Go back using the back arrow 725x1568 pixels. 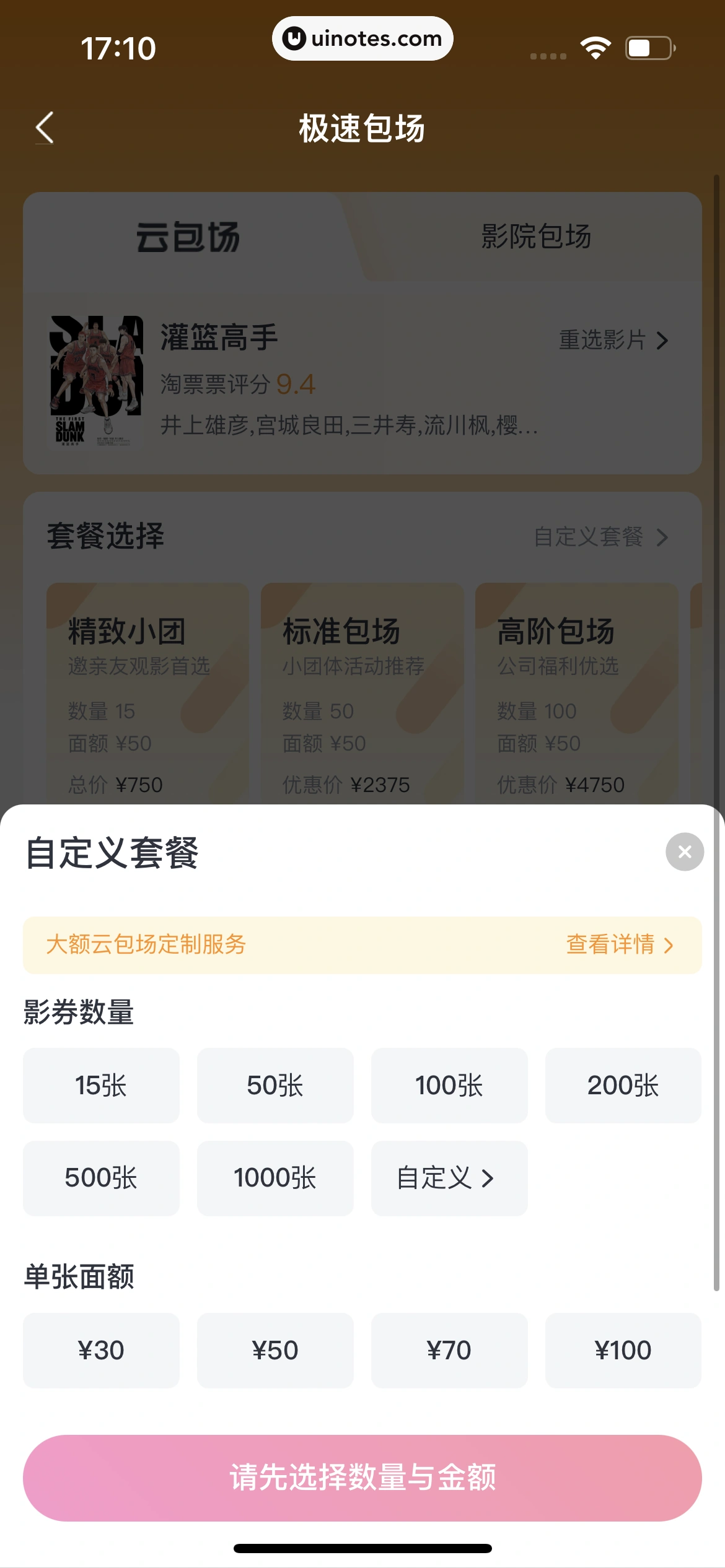(43, 128)
